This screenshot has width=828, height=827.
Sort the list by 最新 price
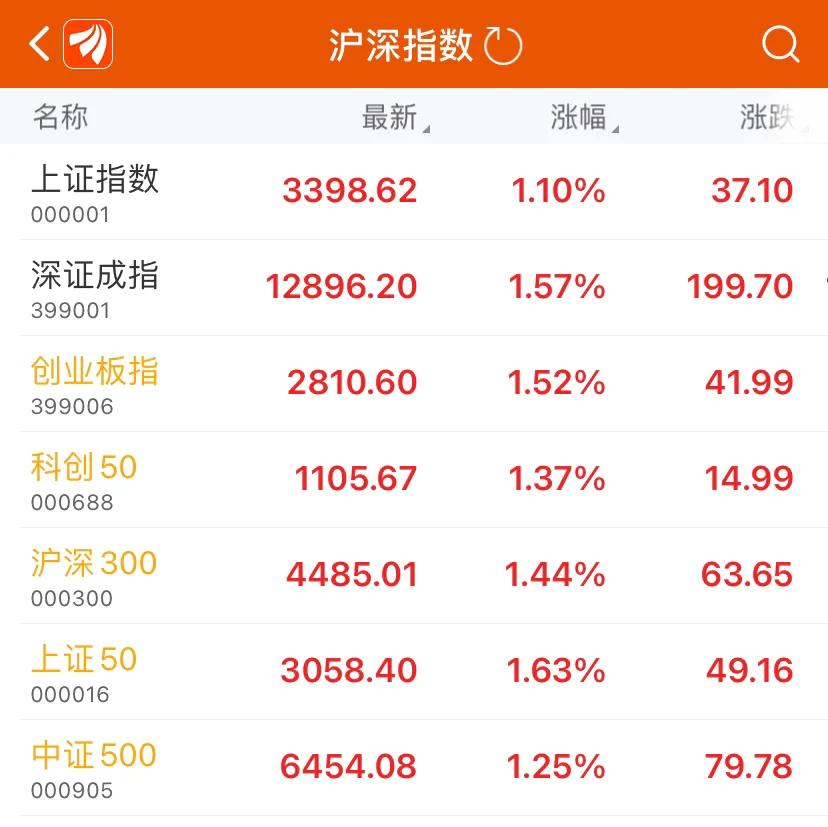pos(392,118)
